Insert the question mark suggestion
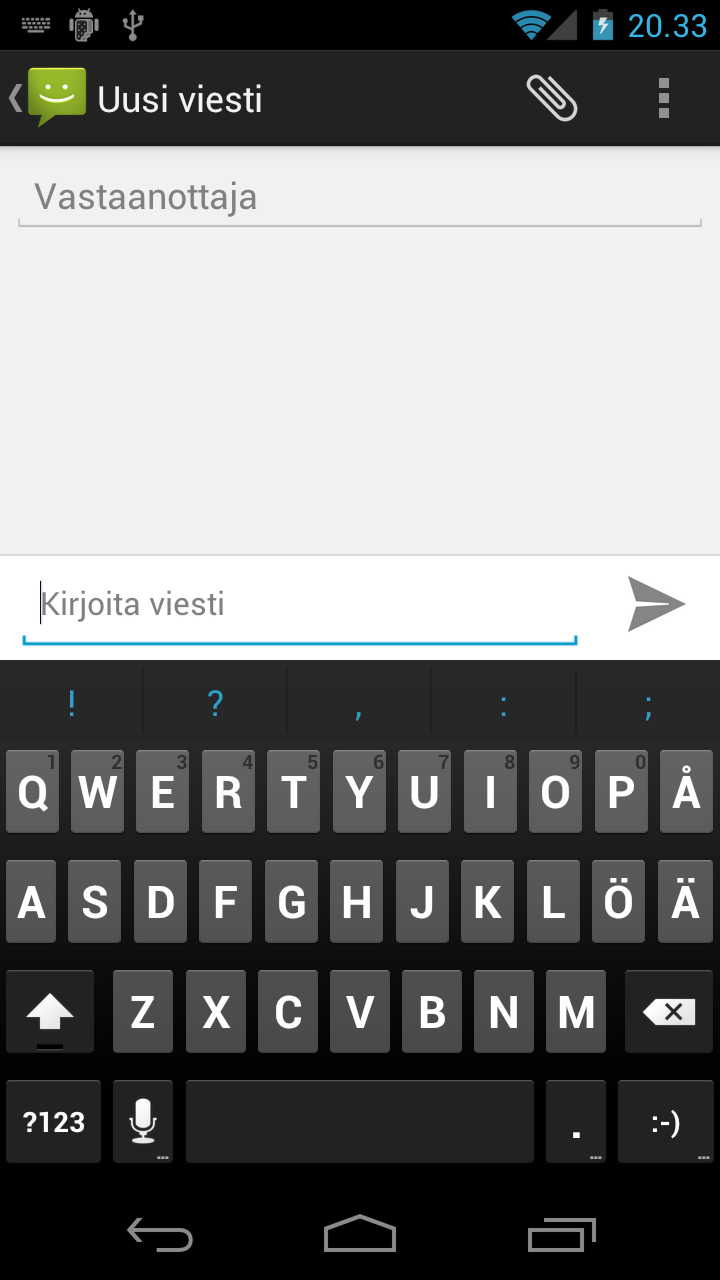Image resolution: width=720 pixels, height=1280 pixels. [x=215, y=704]
